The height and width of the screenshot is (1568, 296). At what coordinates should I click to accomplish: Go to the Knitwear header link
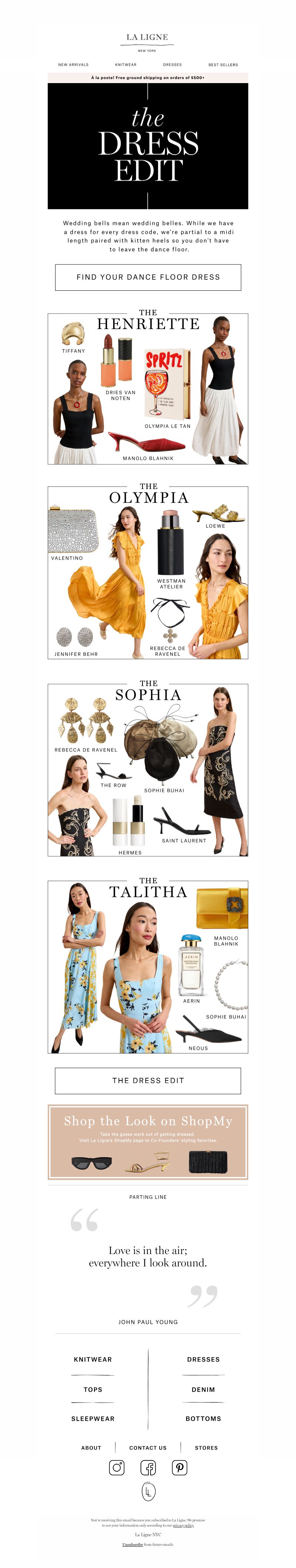(x=126, y=65)
